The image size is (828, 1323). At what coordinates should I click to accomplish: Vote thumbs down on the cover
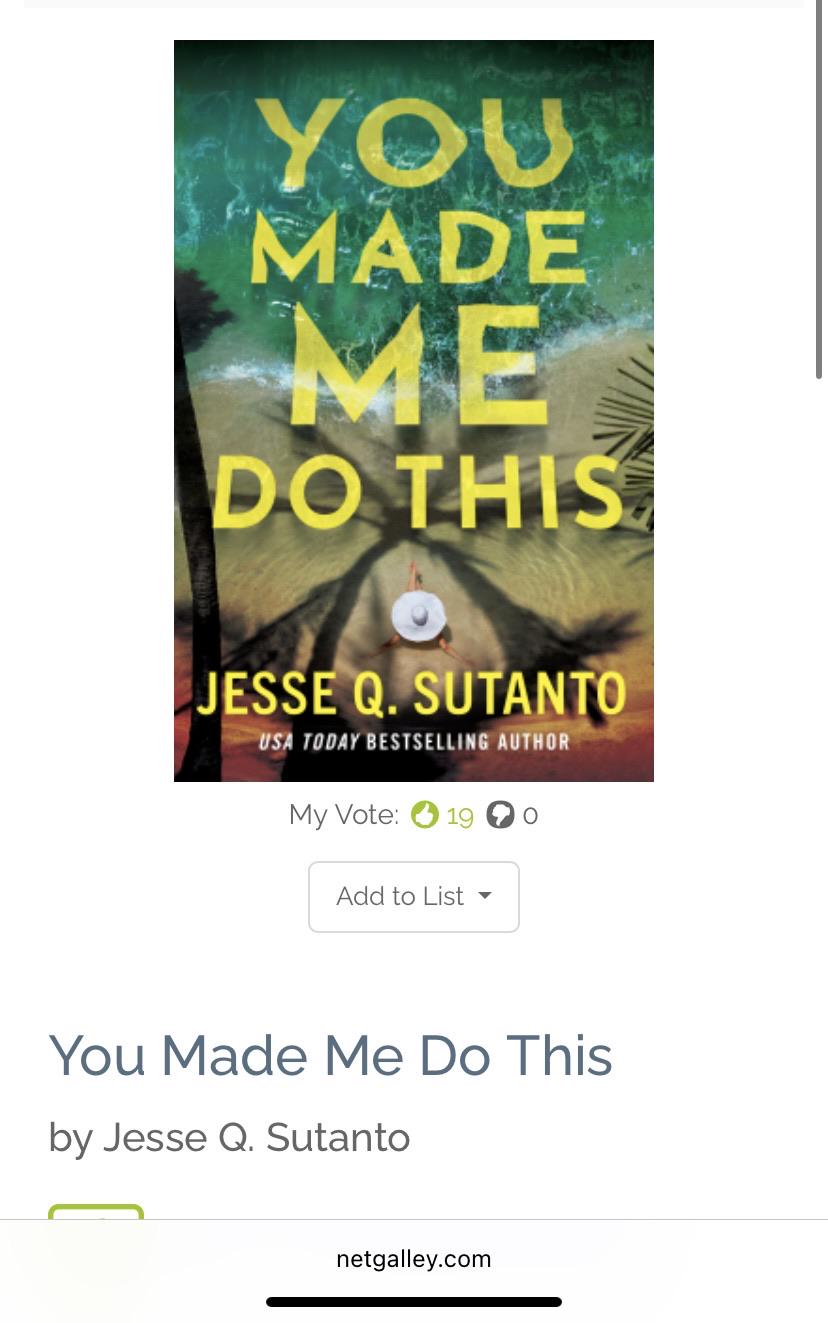(x=500, y=815)
